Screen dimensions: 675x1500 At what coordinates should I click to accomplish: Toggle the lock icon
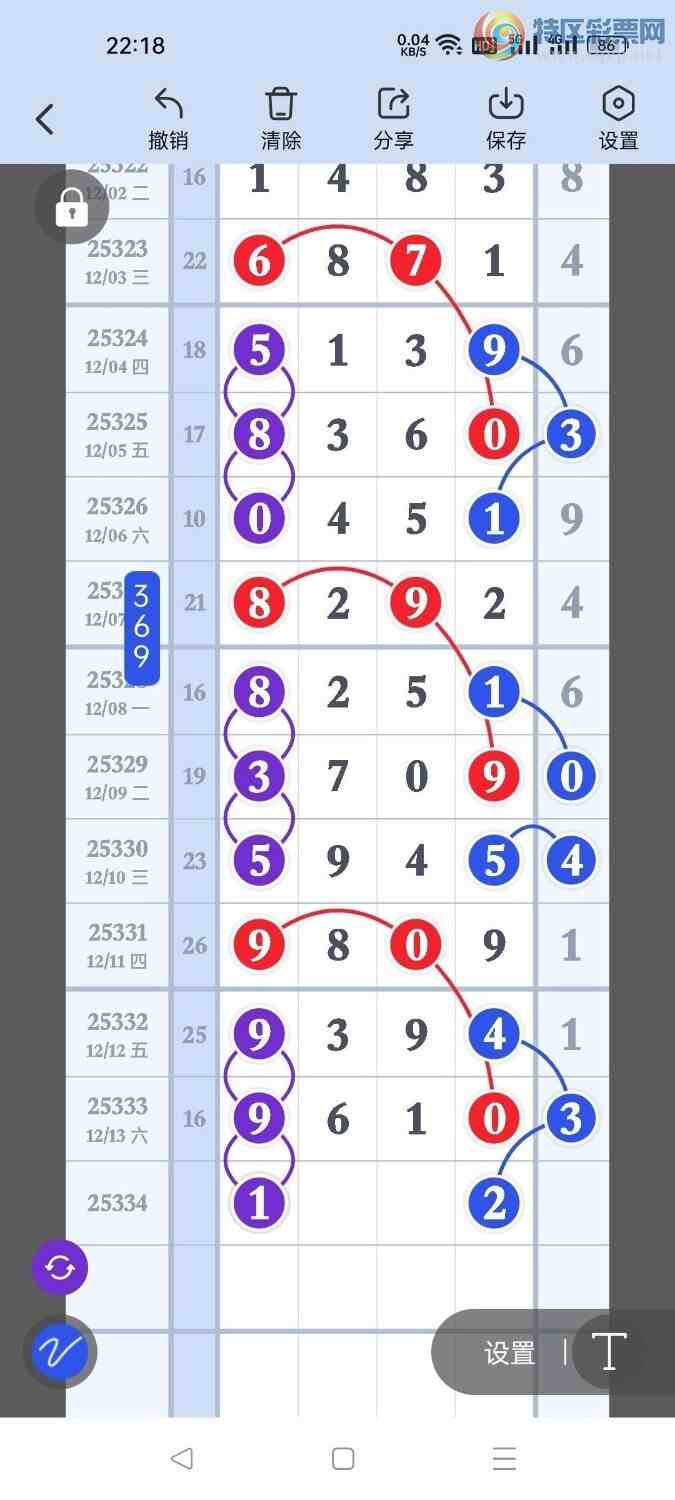click(71, 207)
